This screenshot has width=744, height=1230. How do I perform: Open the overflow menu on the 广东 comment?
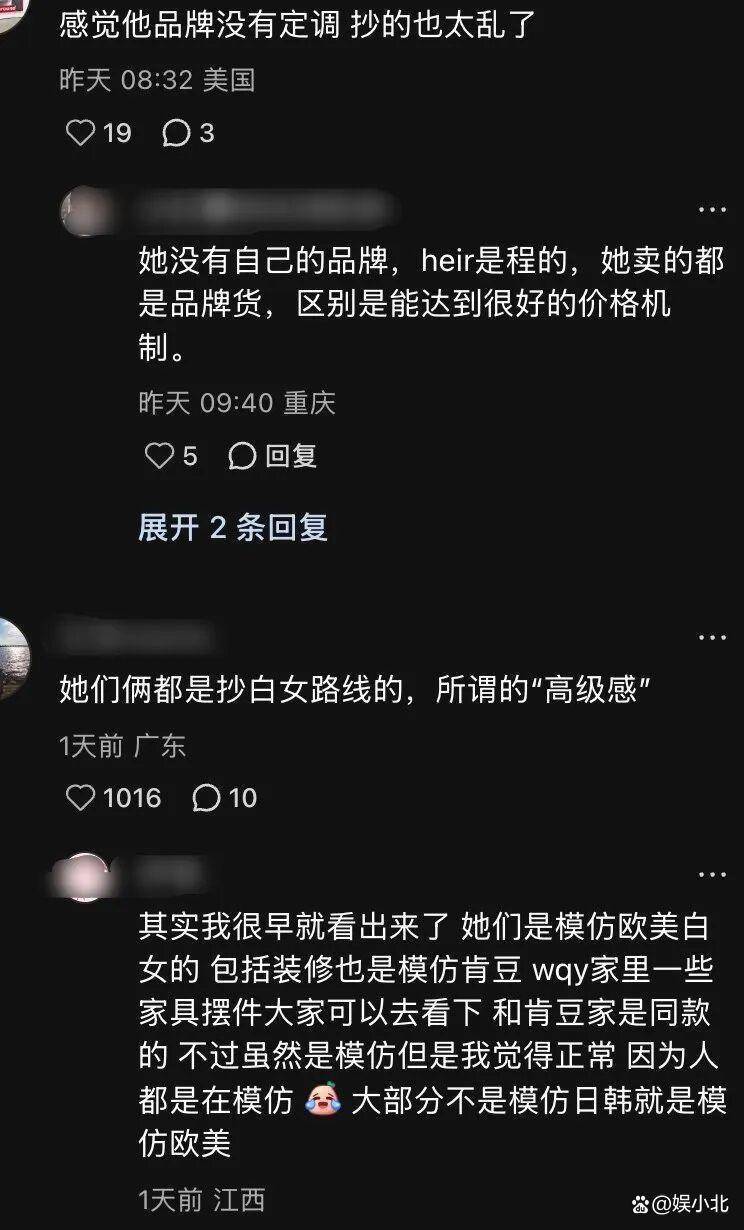coord(712,638)
